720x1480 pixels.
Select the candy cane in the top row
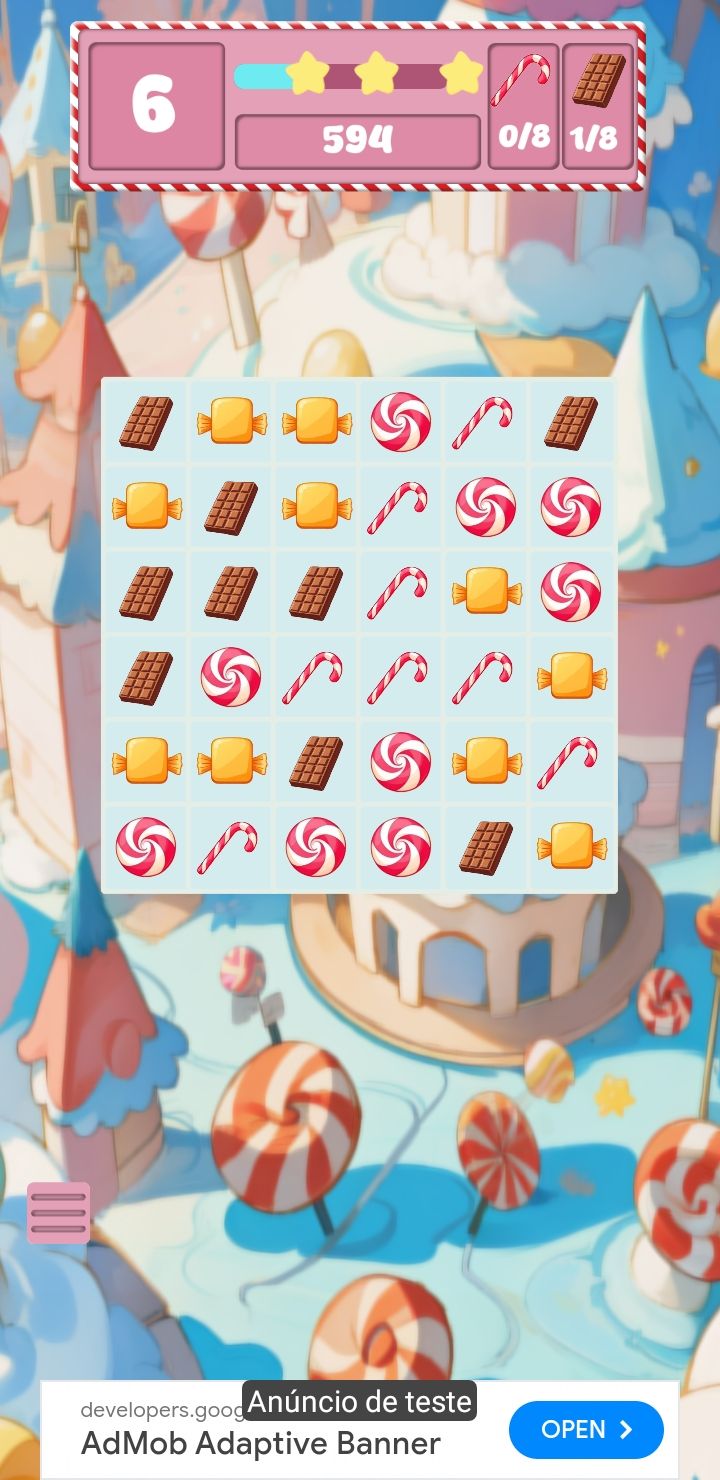click(486, 421)
